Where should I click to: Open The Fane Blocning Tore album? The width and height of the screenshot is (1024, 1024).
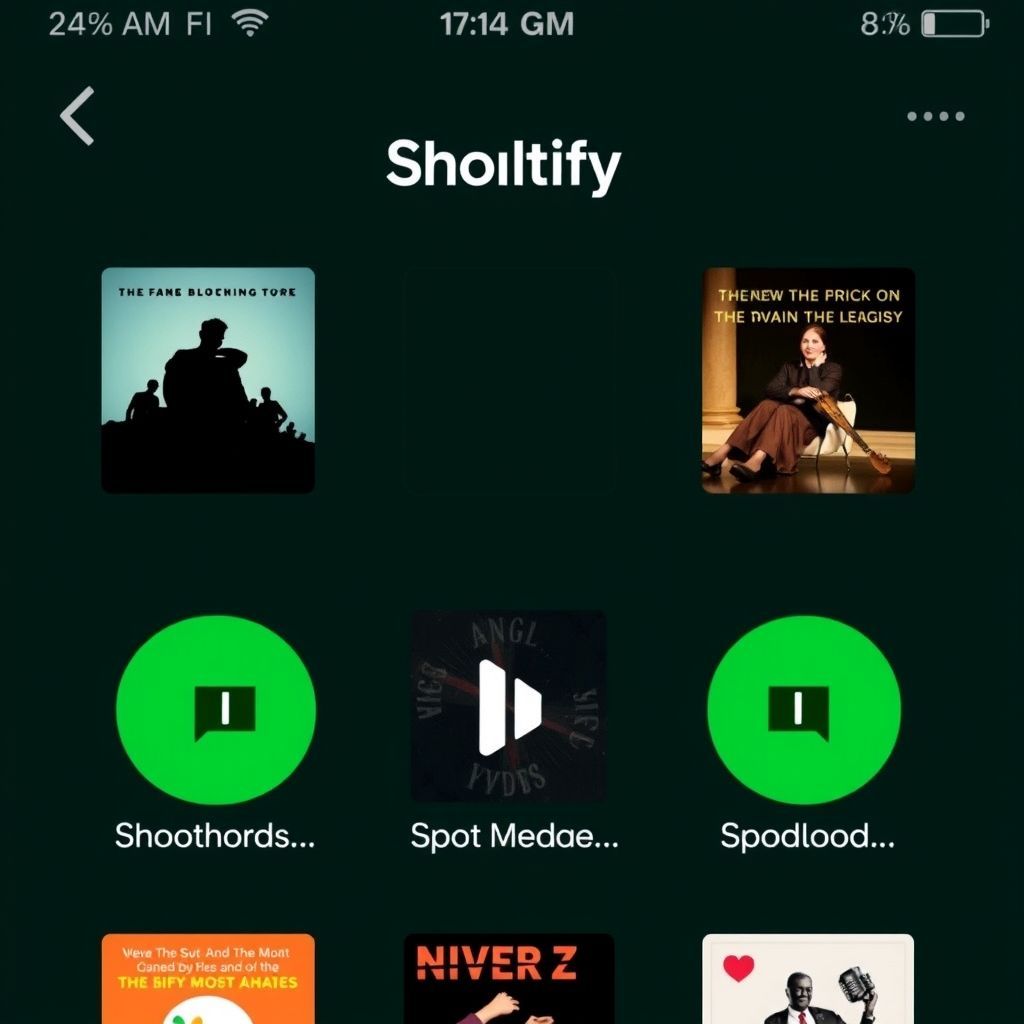pos(208,380)
